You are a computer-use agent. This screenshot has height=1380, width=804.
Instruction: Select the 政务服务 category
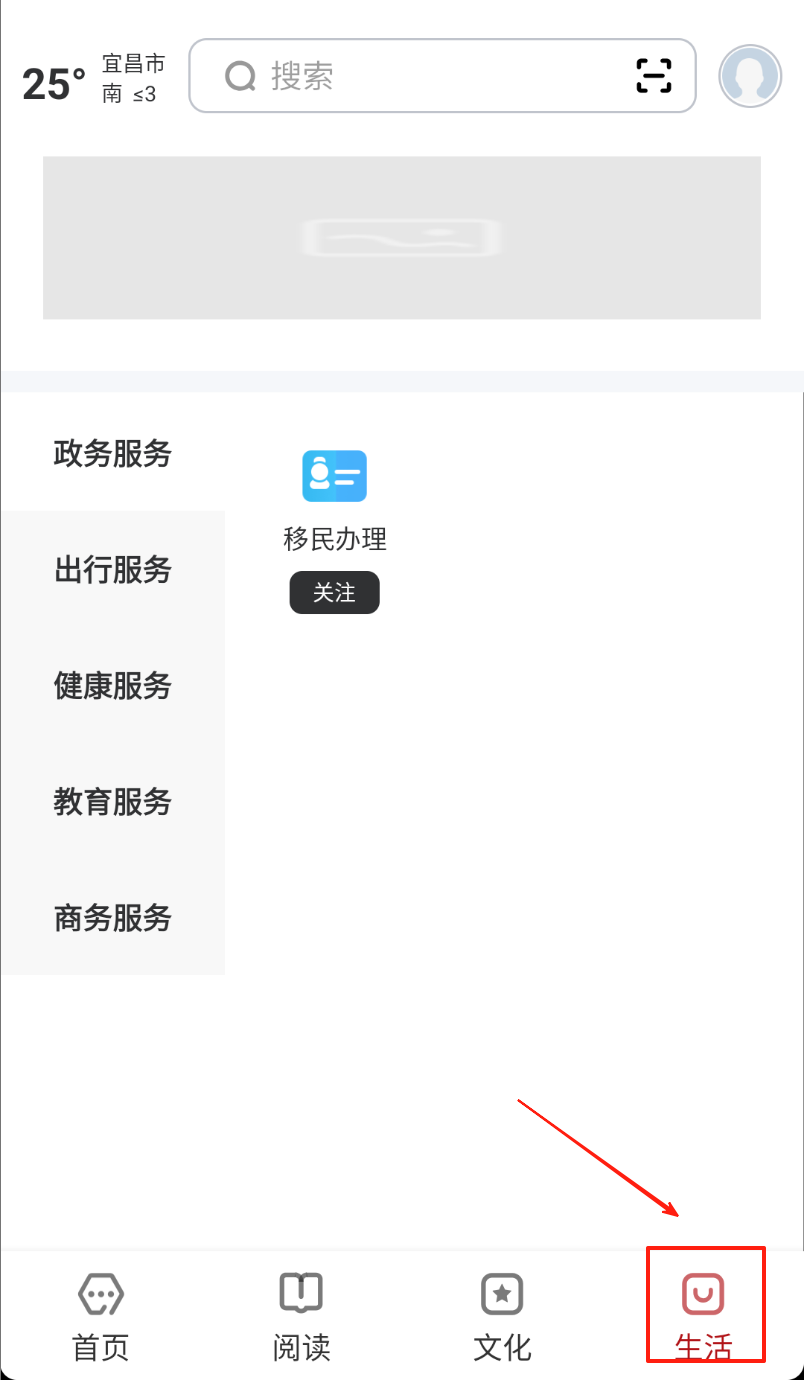click(113, 454)
